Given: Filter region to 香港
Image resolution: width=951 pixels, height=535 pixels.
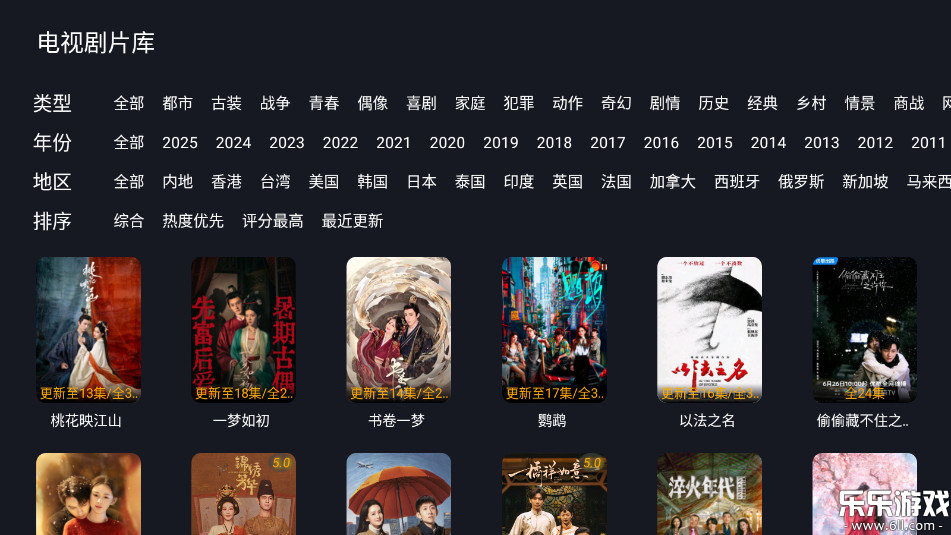Looking at the screenshot, I should click(x=227, y=182).
